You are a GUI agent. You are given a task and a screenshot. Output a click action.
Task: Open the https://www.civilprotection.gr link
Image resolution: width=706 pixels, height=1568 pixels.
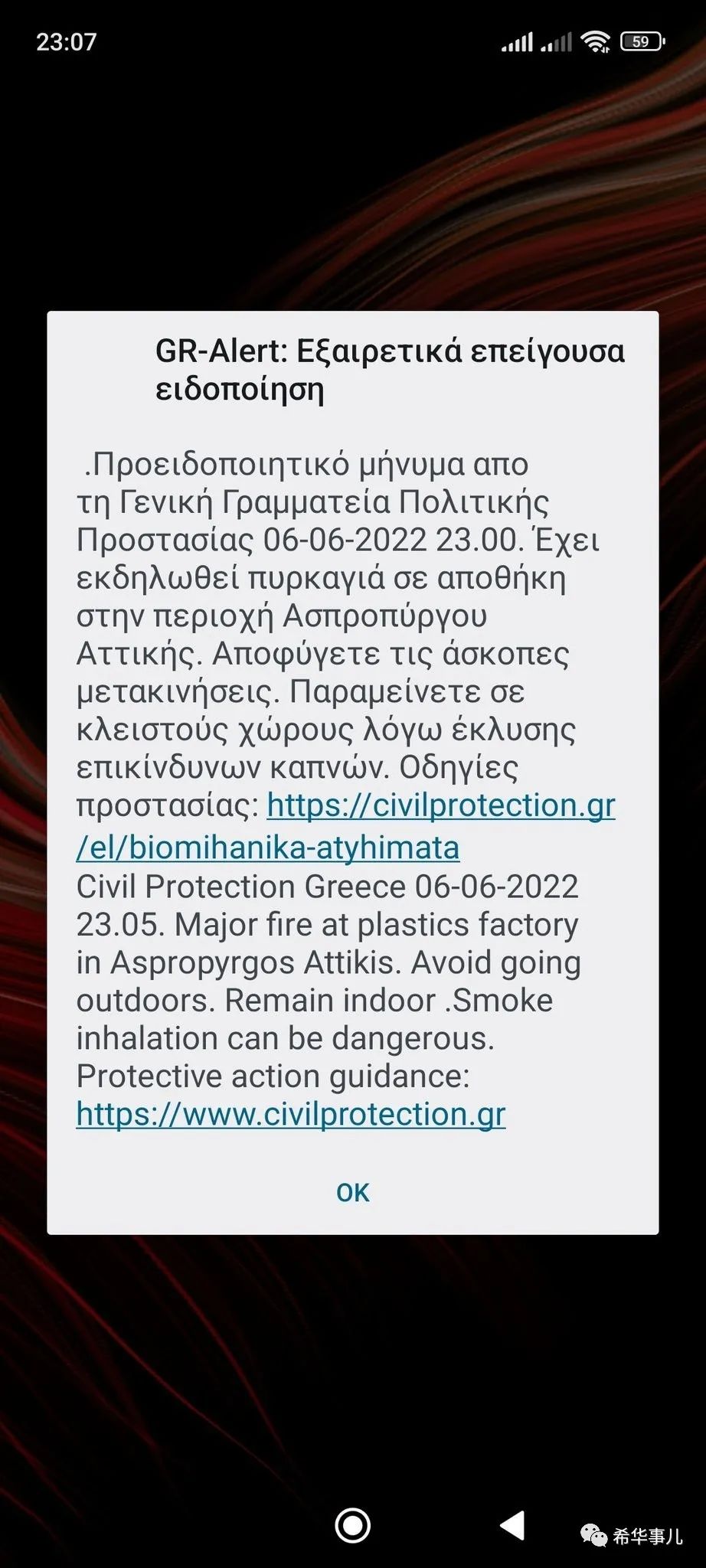point(291,1115)
